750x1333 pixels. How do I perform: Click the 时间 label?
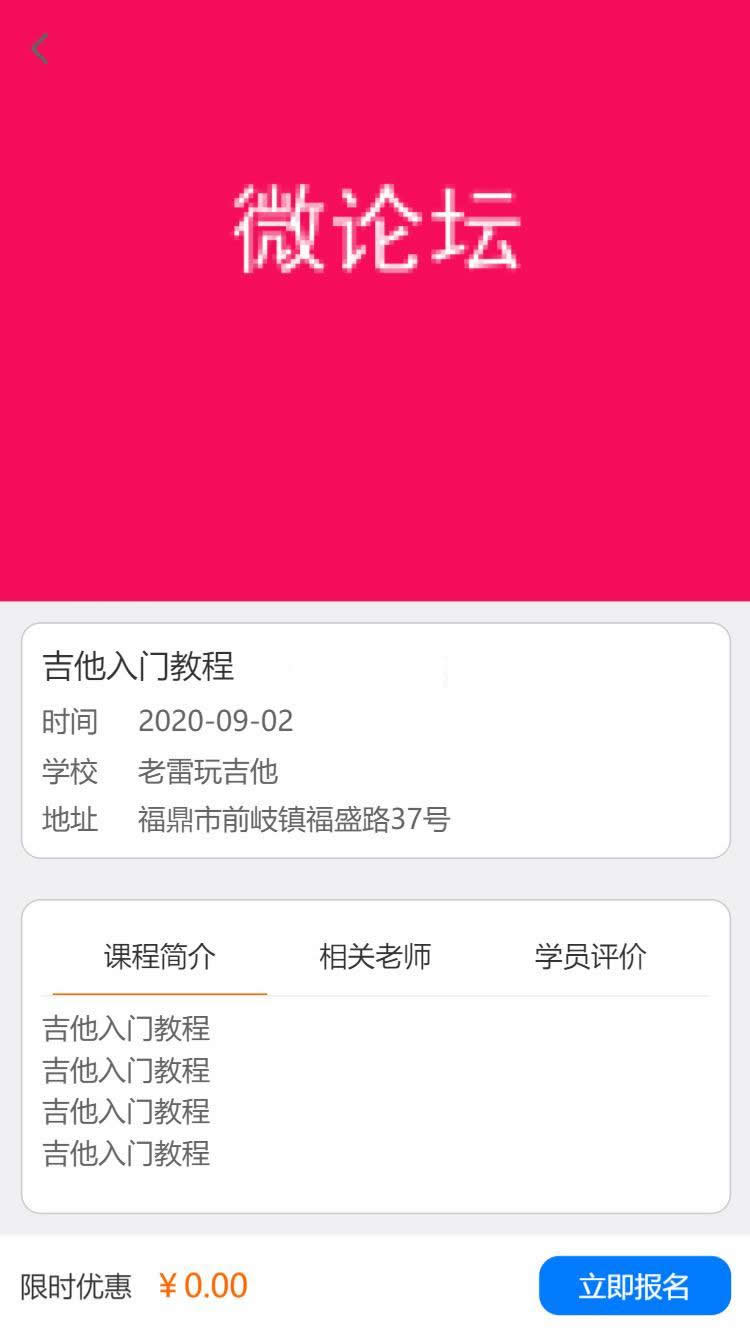(68, 721)
